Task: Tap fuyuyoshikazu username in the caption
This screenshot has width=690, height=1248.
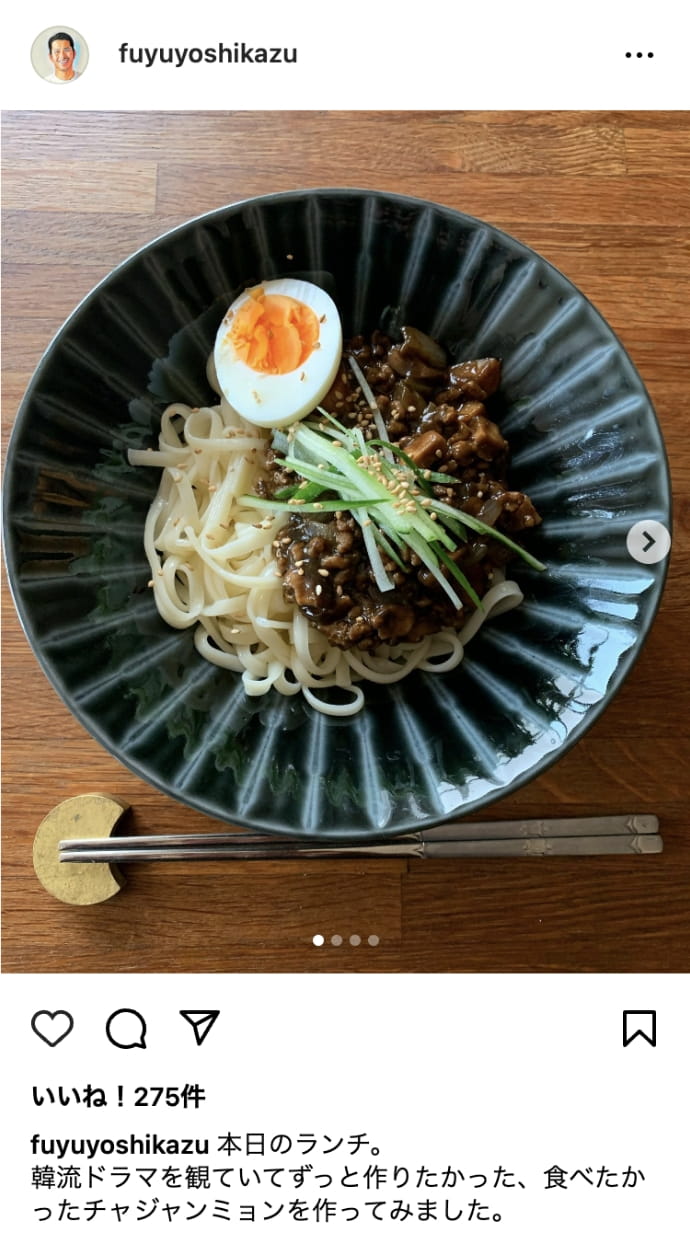Action: point(120,1145)
